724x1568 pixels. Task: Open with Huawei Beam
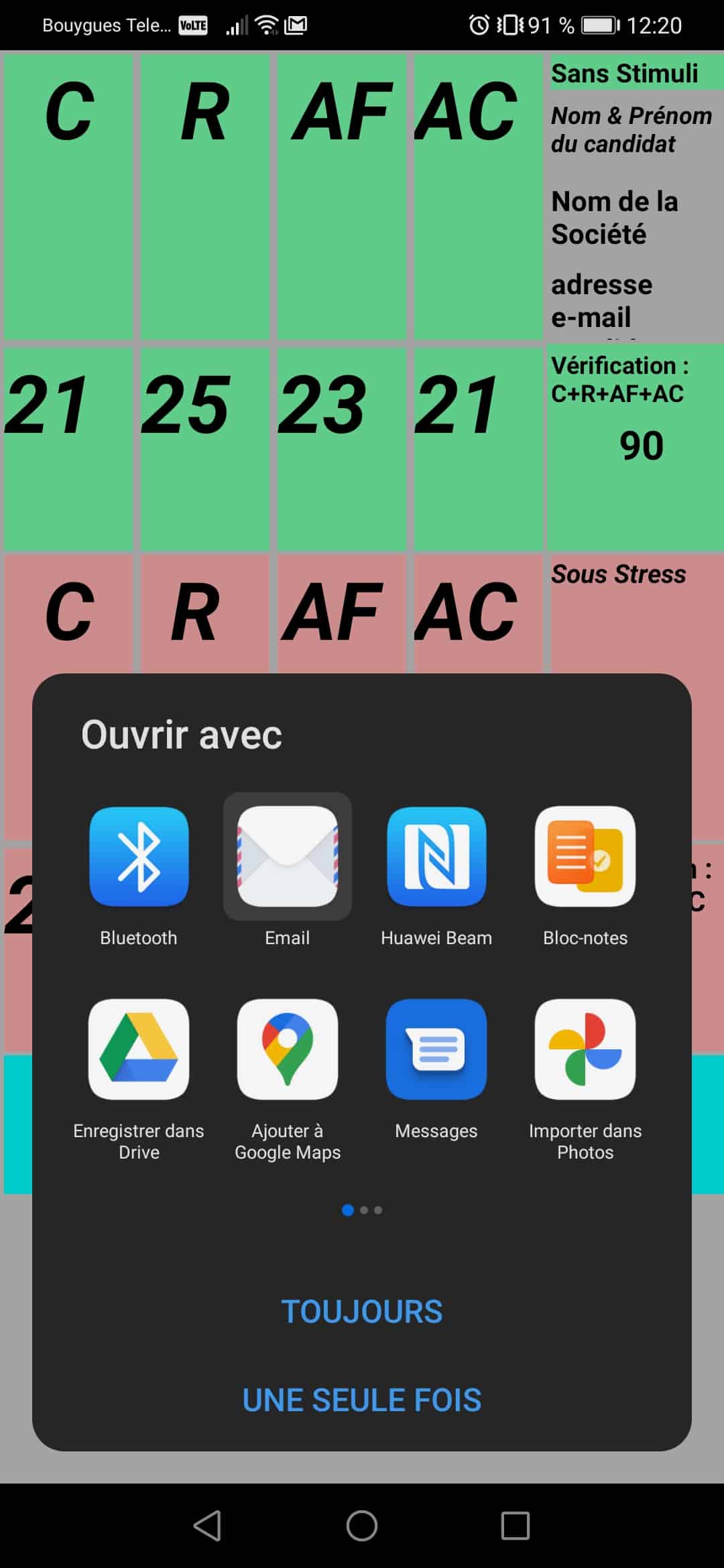(x=436, y=875)
